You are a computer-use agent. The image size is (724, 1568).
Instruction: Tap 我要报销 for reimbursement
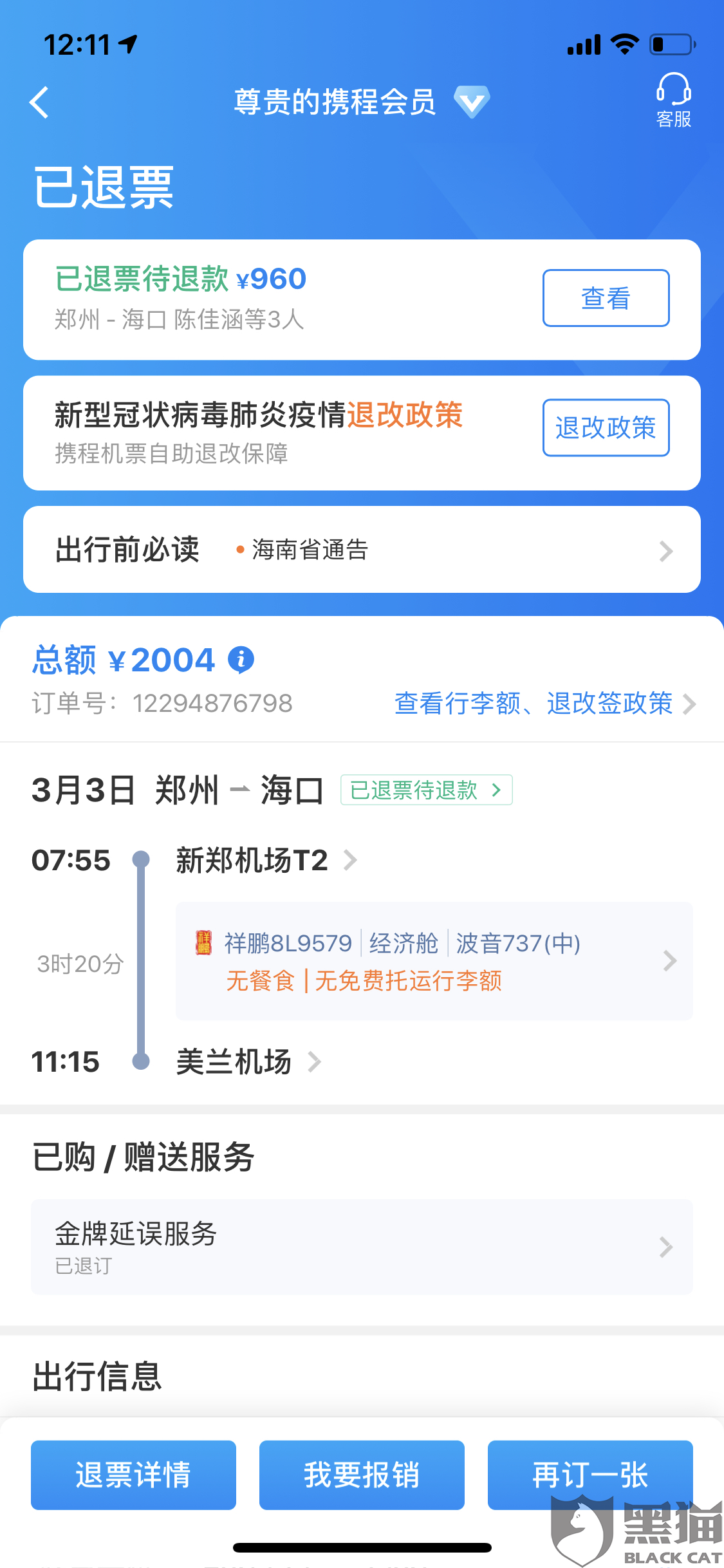click(362, 1475)
